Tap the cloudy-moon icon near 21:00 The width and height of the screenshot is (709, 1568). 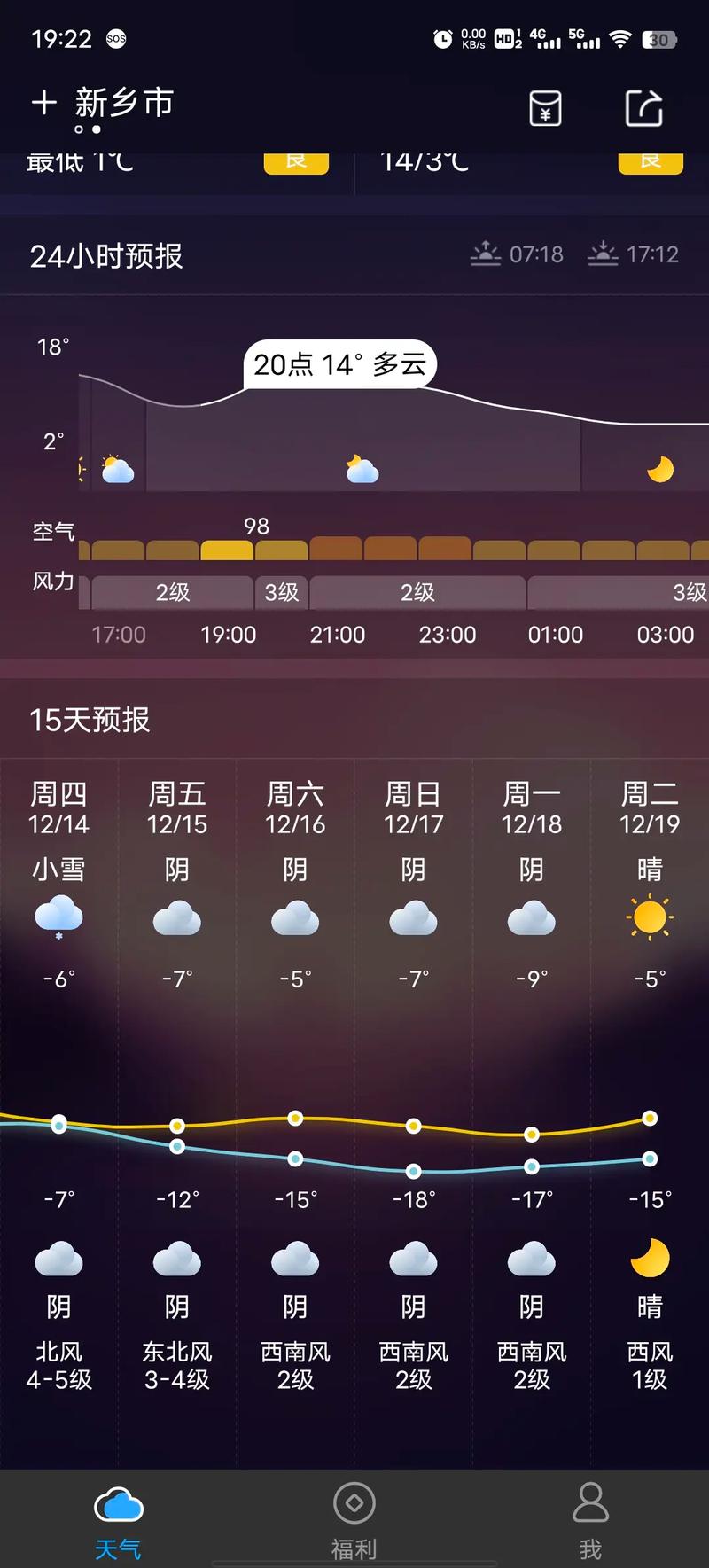pyautogui.click(x=362, y=467)
